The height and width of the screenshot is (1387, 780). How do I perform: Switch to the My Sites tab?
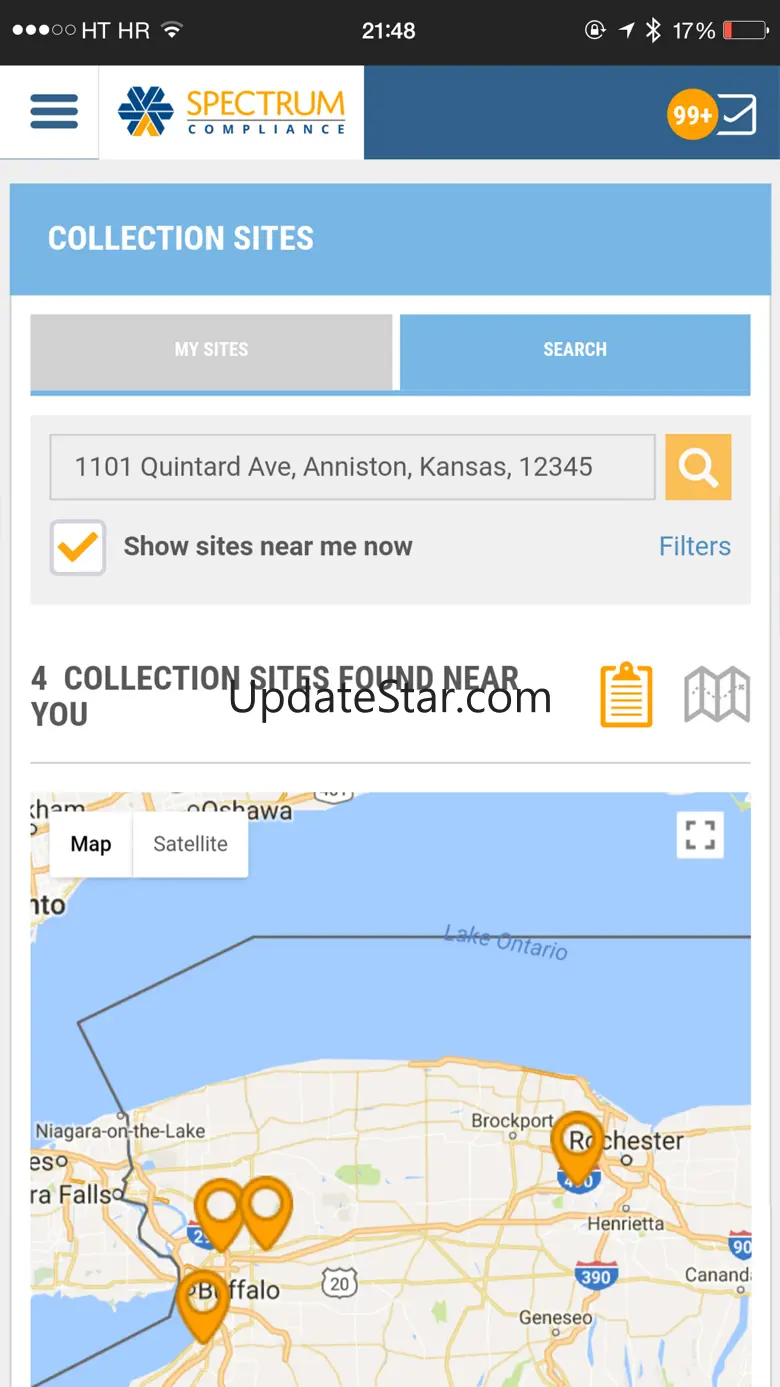click(x=211, y=352)
